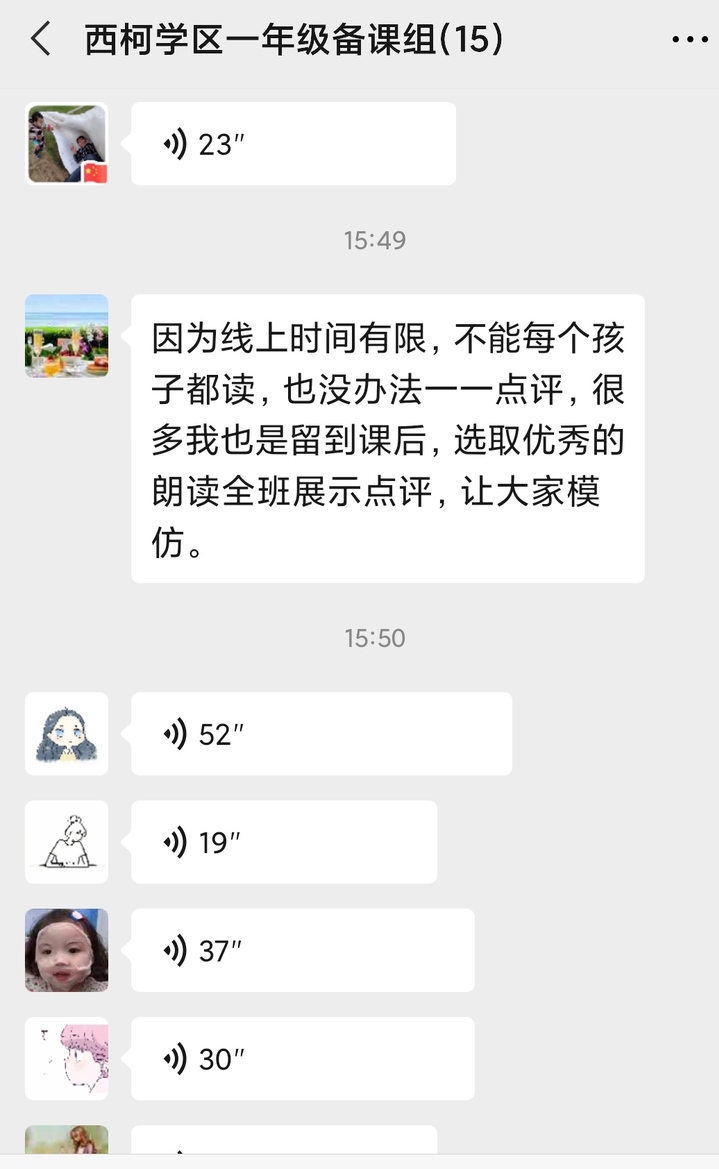Open the sender avatar beside the 30-second voice message
Screen dimensions: 719x1169
pos(66,1058)
